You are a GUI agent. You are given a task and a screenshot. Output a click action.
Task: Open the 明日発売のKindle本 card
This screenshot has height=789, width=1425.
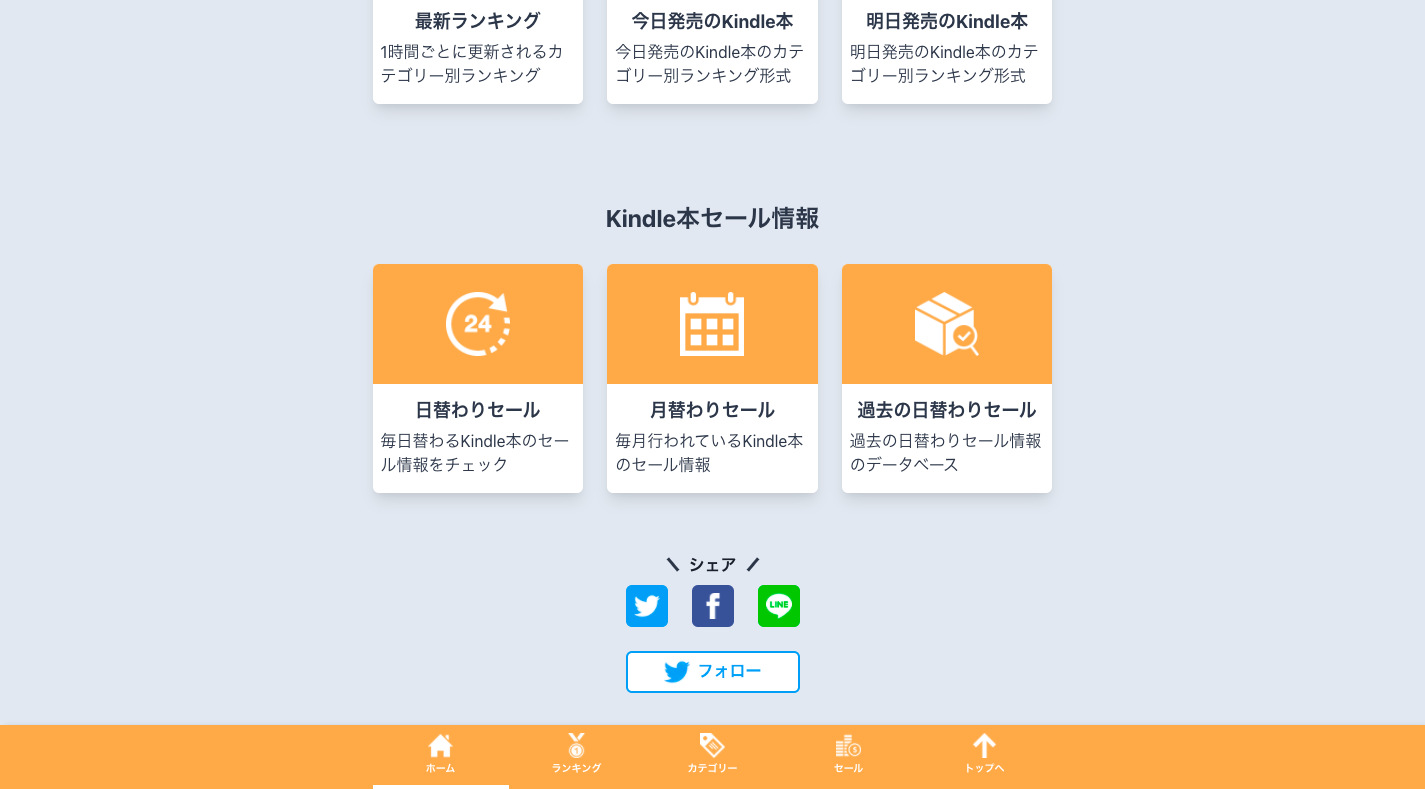coord(946,48)
